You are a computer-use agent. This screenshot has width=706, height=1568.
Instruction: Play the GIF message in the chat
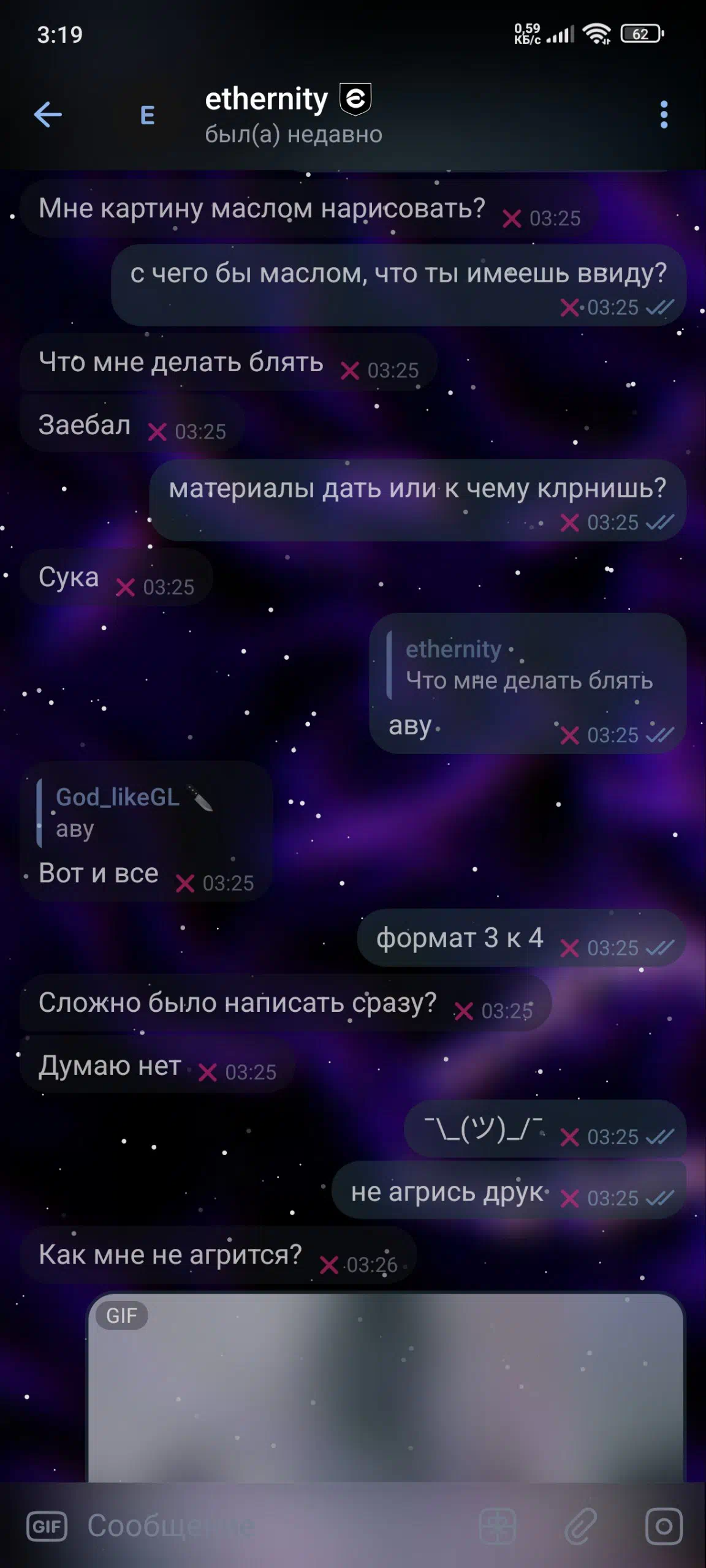[x=386, y=1387]
